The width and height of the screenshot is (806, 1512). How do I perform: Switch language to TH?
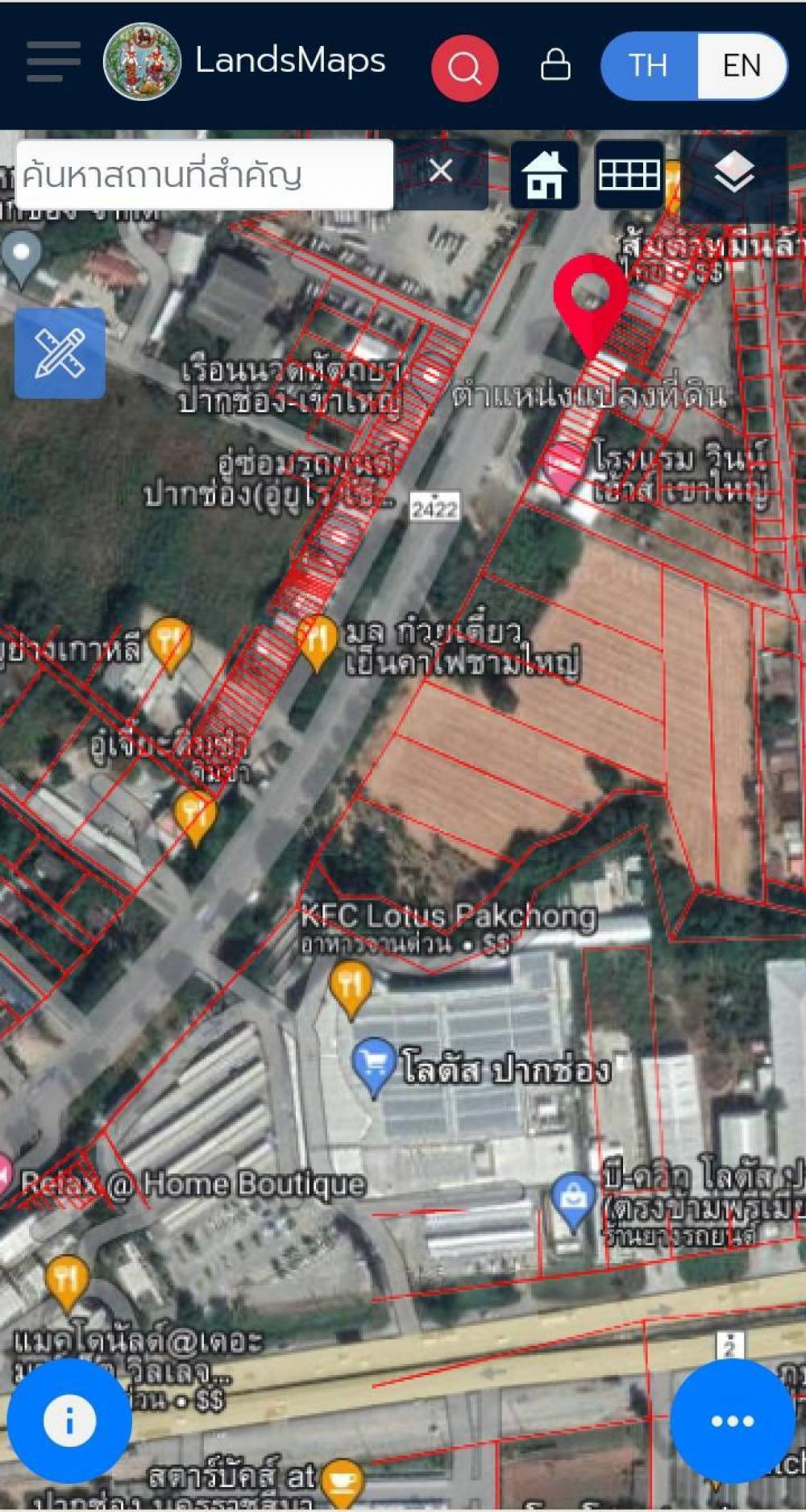[x=648, y=65]
